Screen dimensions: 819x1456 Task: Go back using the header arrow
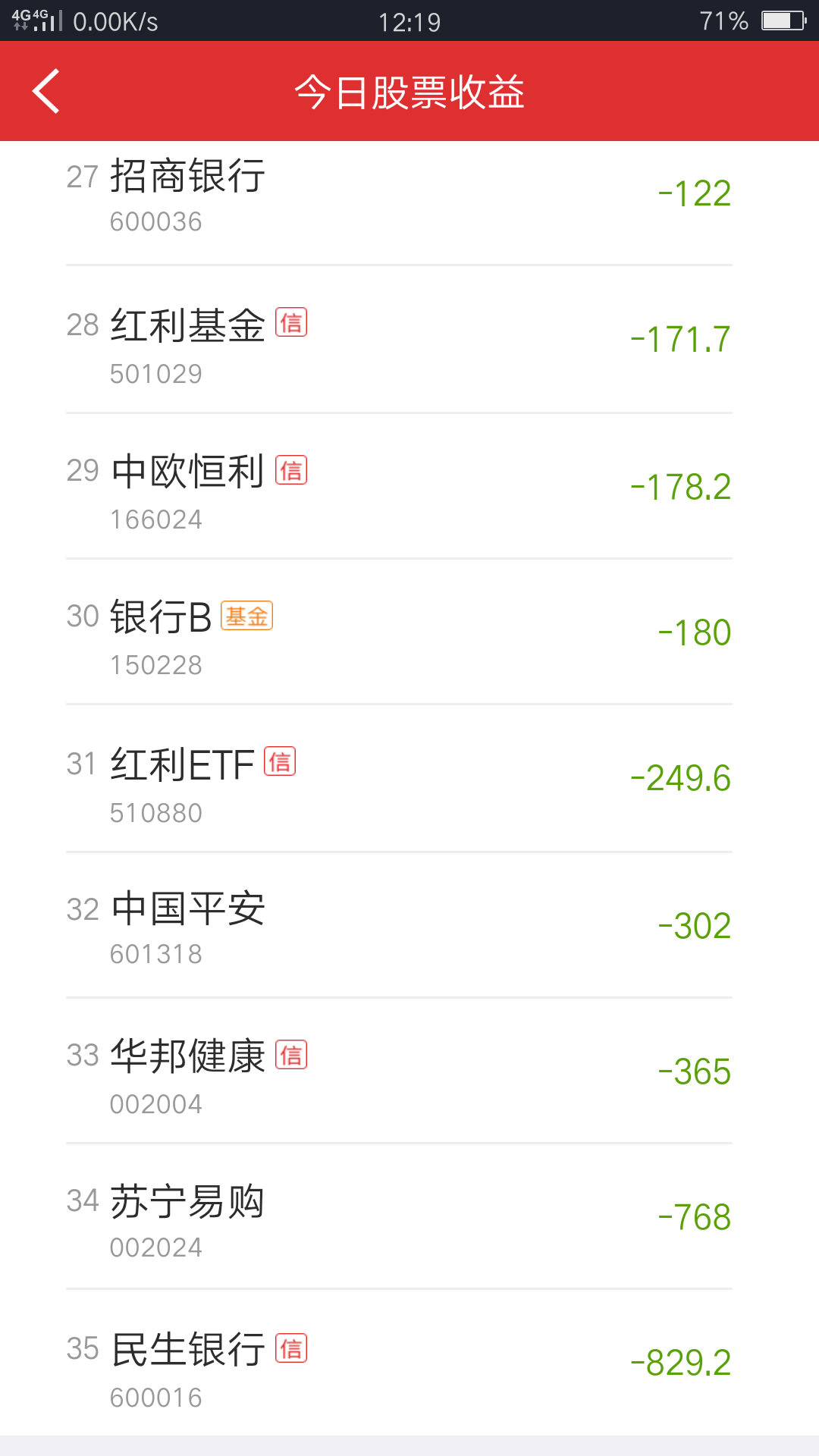click(x=45, y=92)
